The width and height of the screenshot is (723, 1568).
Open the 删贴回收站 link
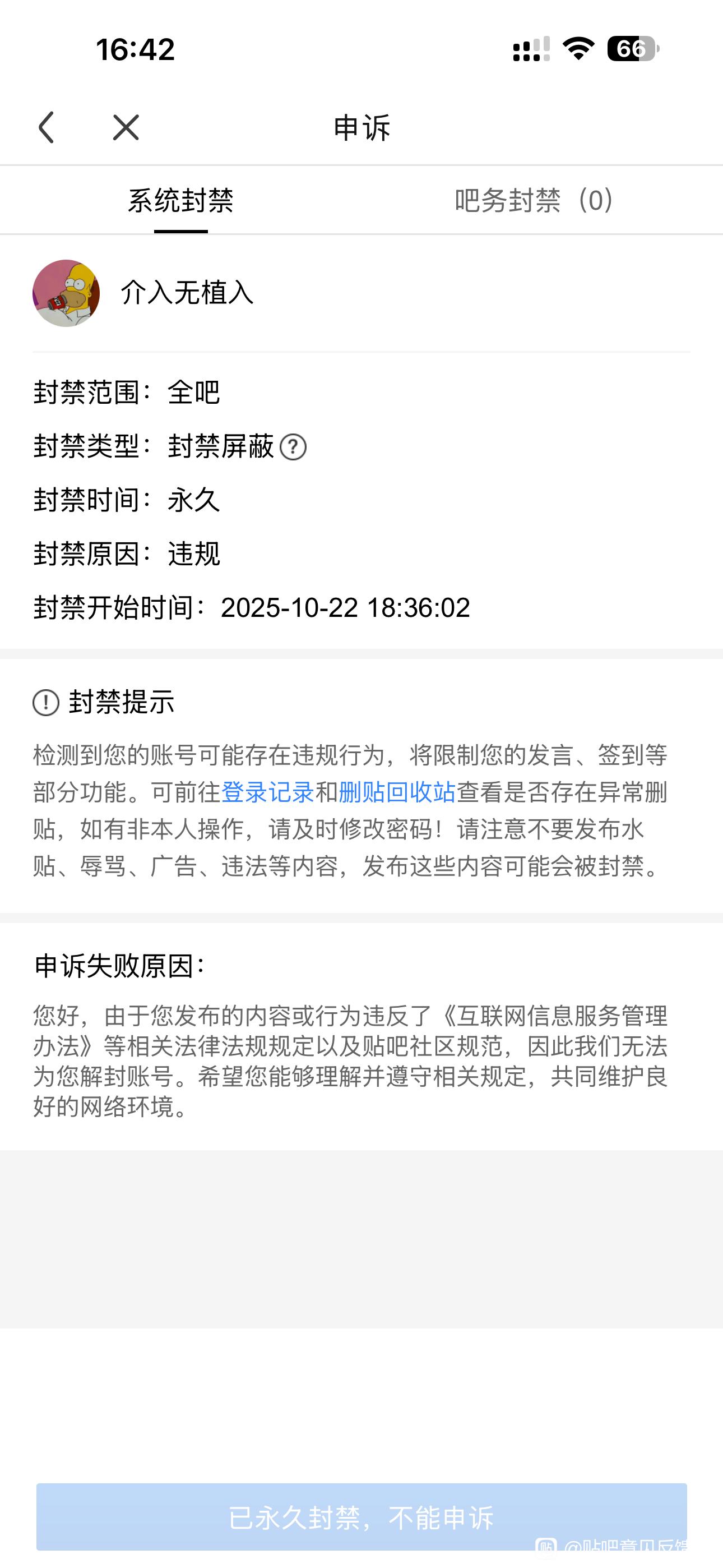[397, 792]
